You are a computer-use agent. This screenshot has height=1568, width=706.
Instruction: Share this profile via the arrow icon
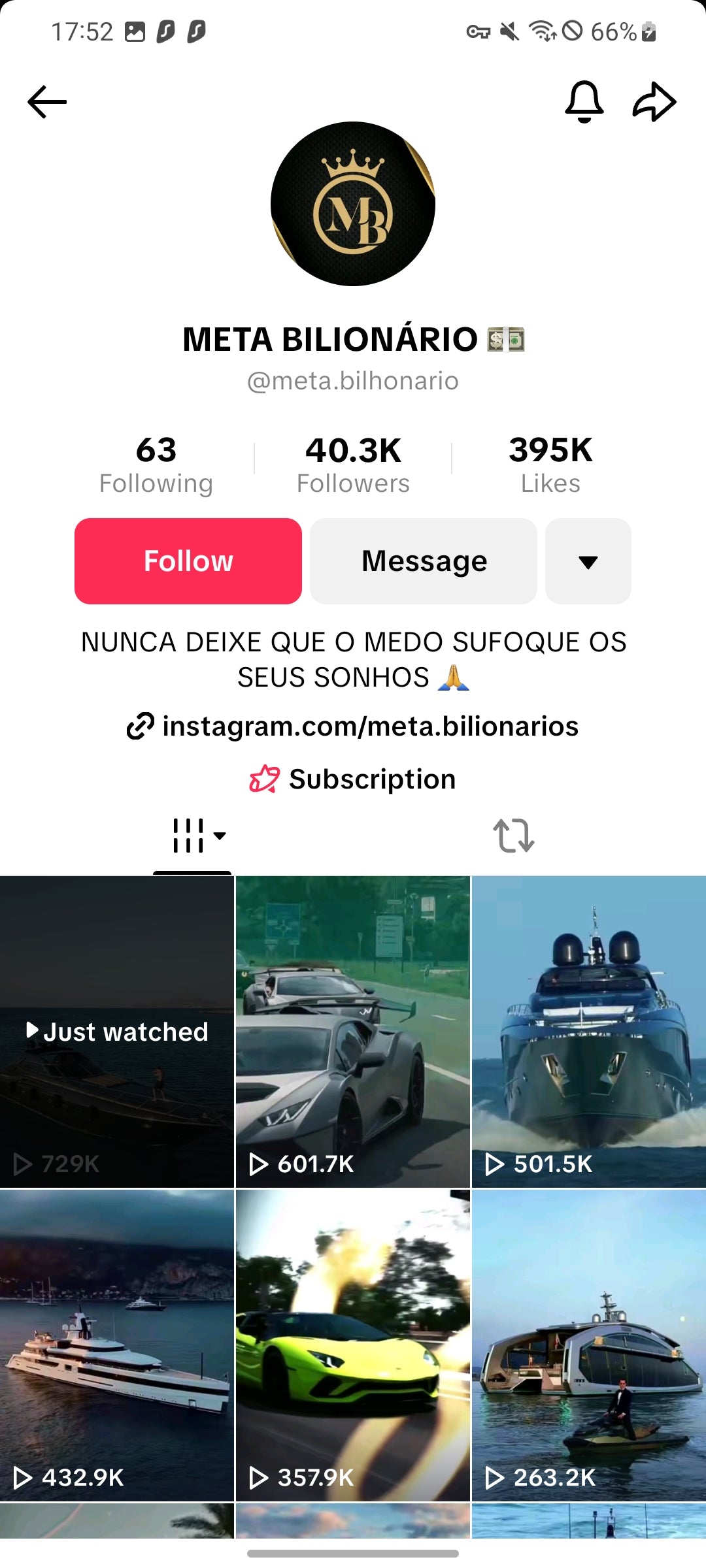654,102
